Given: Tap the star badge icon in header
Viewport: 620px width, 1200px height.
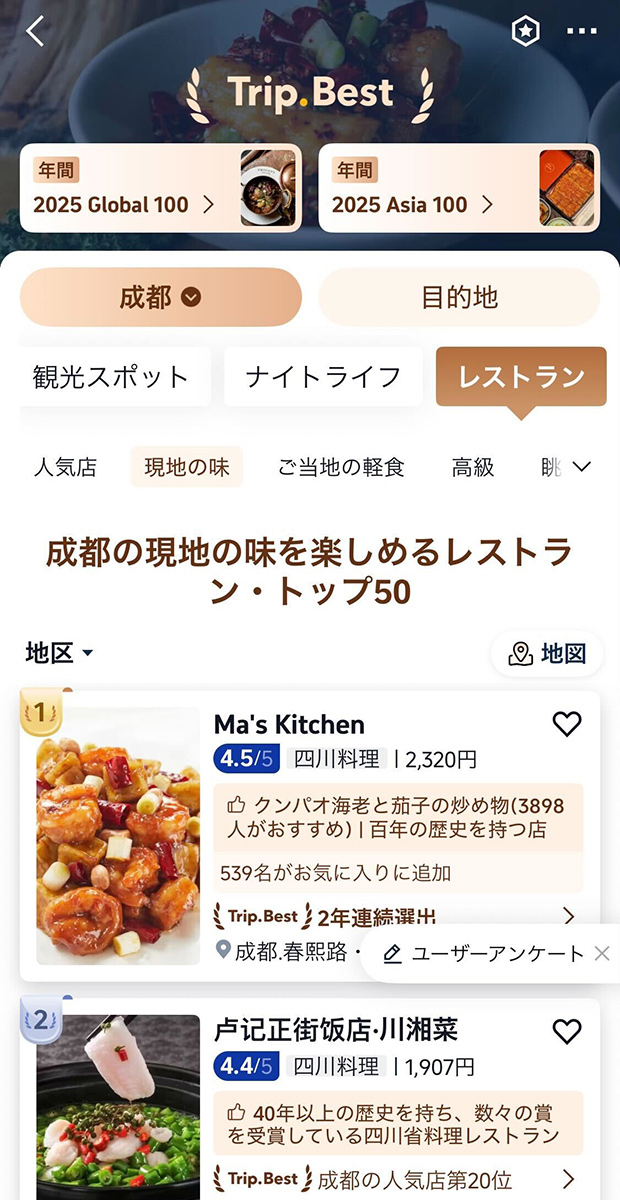Looking at the screenshot, I should point(526,31).
